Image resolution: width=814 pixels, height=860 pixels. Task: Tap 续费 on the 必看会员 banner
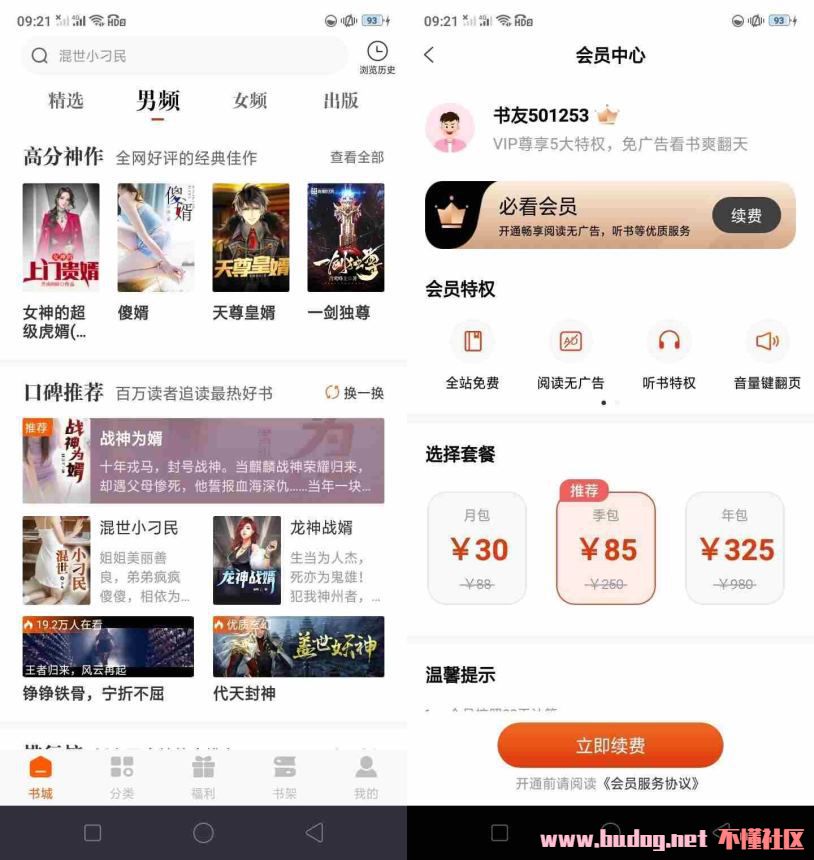pos(746,215)
